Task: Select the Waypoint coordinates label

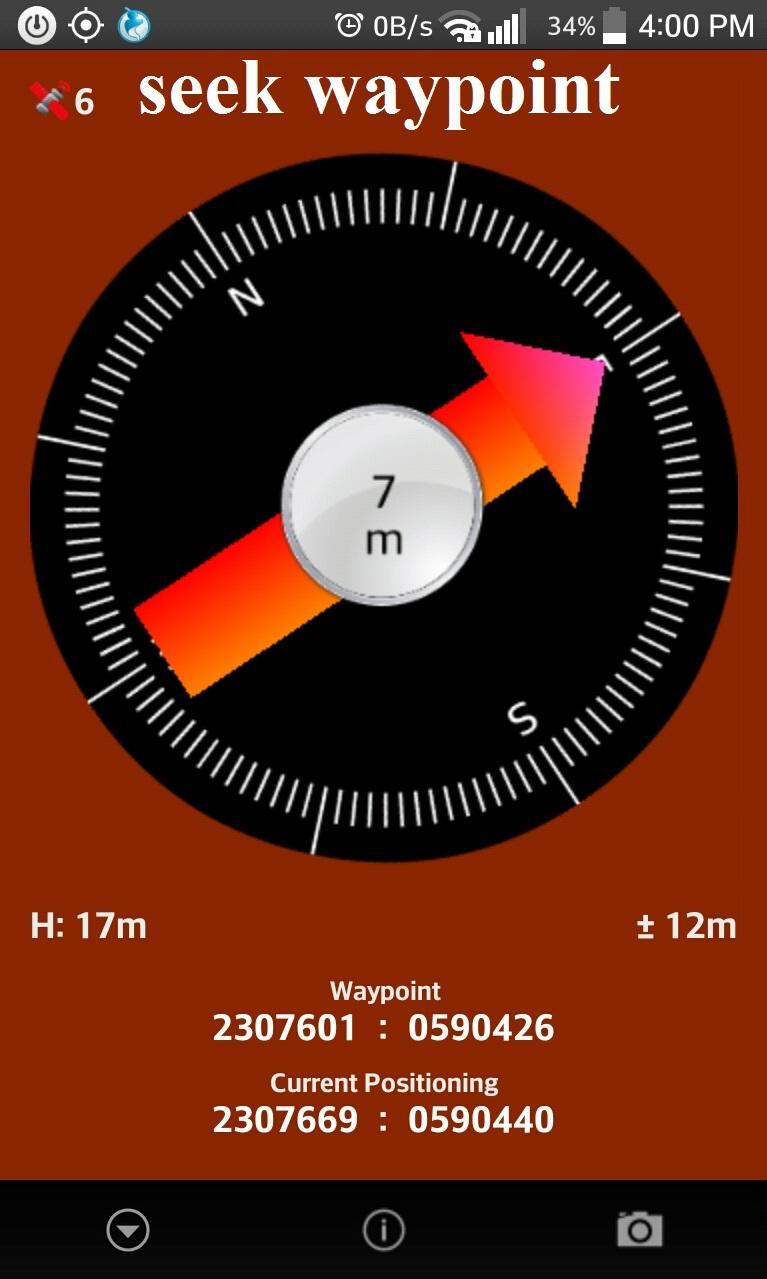Action: click(383, 1027)
